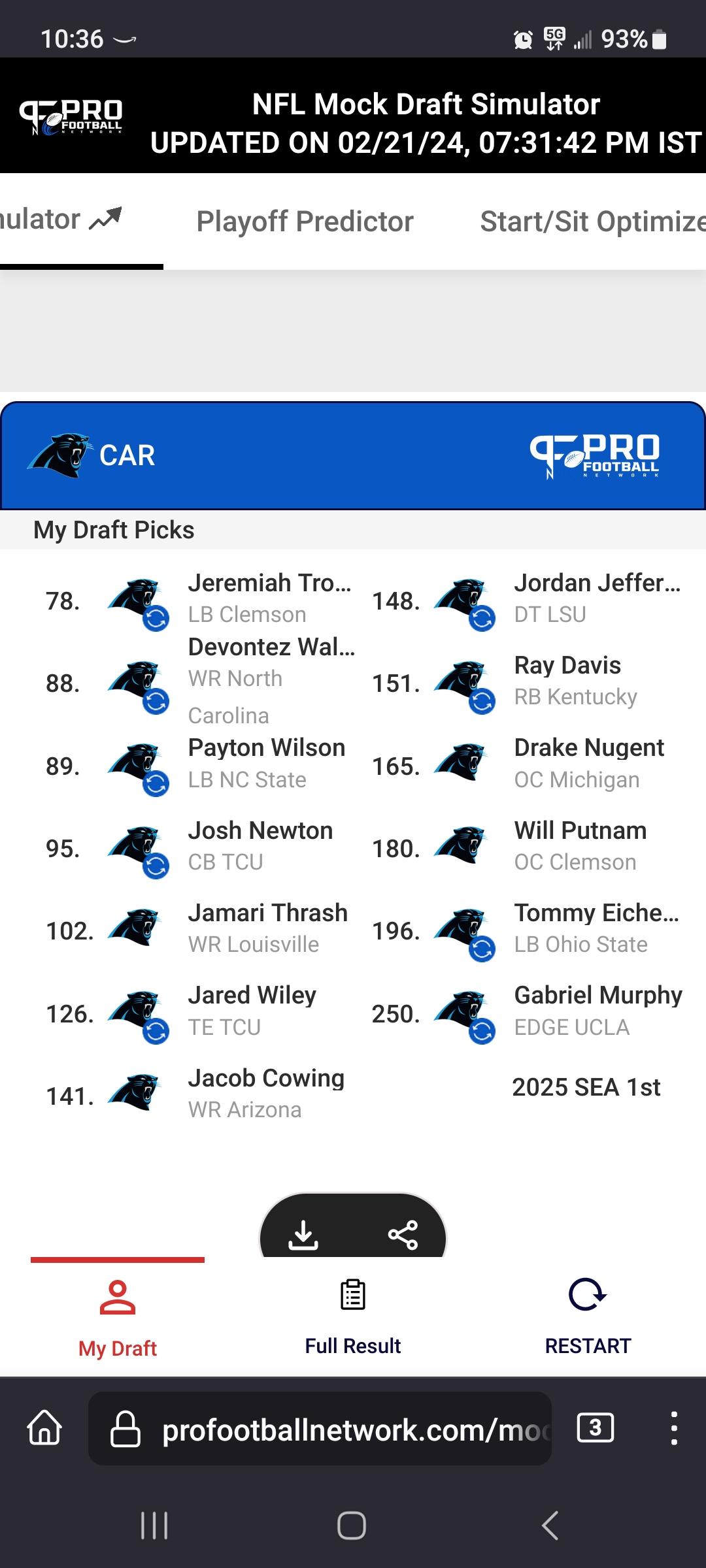
Task: Share the draft picks
Action: tap(403, 1234)
